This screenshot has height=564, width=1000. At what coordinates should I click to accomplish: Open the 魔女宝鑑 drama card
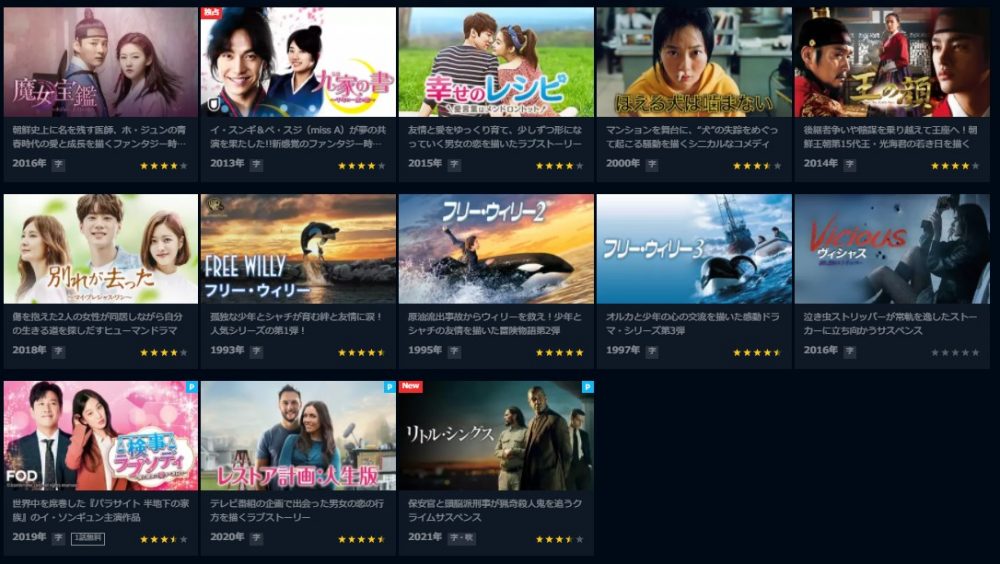click(x=100, y=63)
